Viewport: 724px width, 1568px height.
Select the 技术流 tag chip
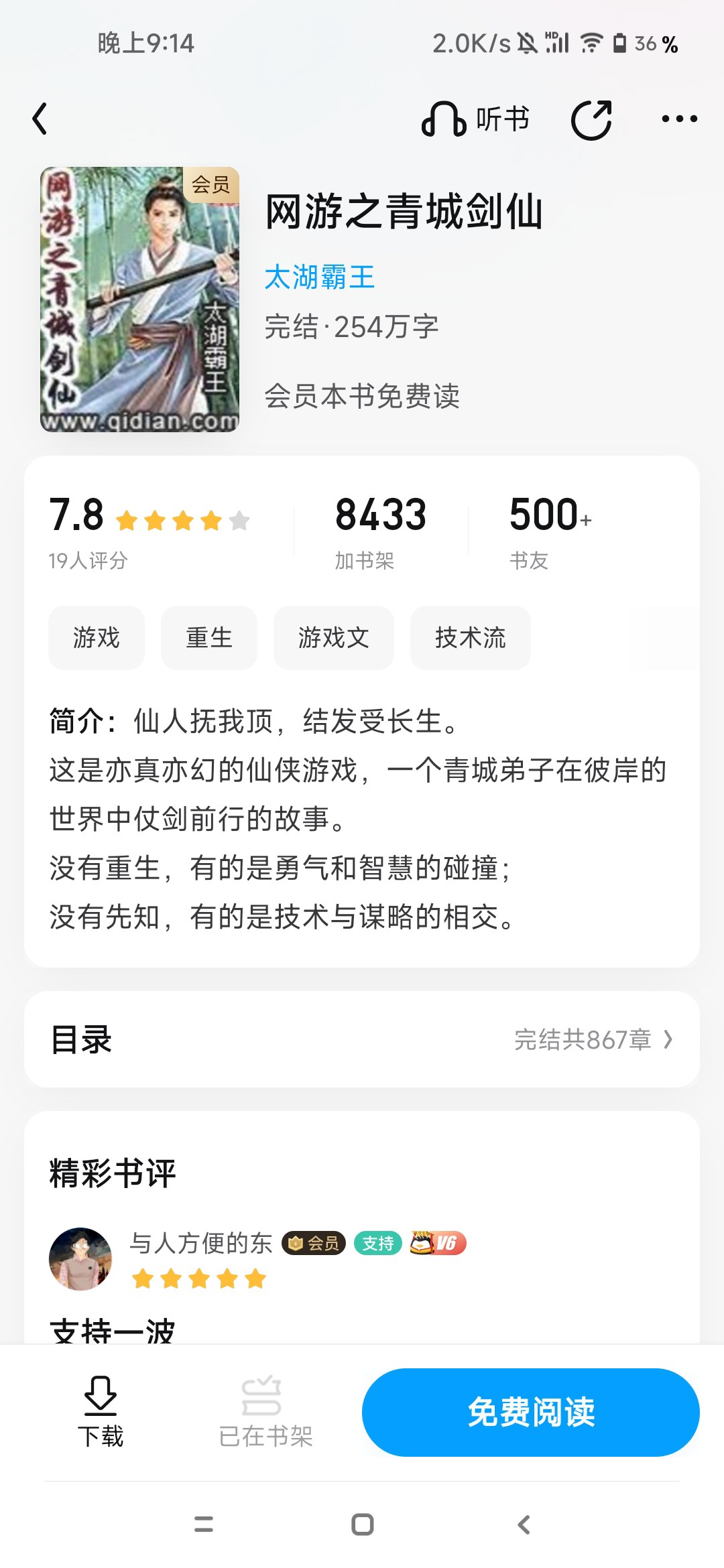tap(470, 637)
